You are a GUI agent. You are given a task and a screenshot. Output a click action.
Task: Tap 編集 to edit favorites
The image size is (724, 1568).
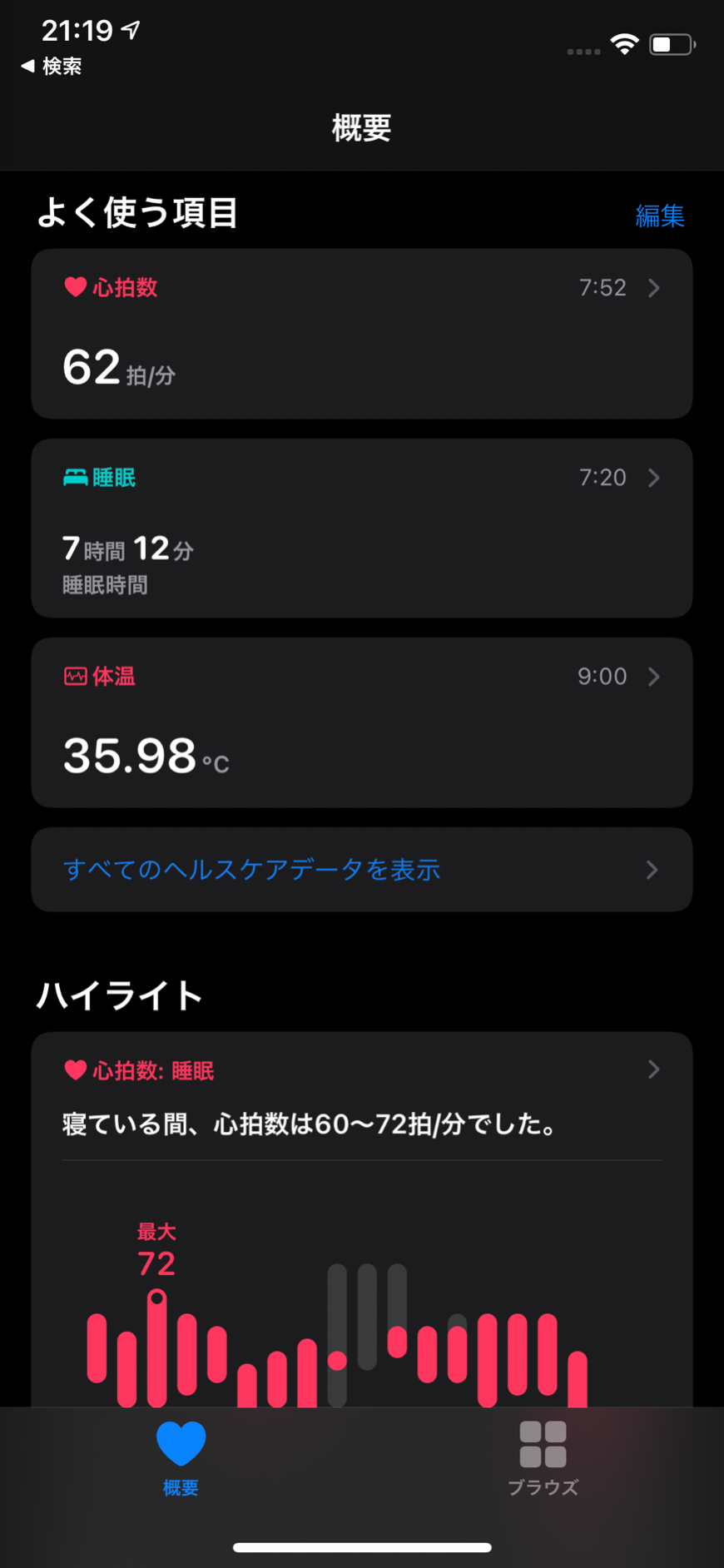pos(659,216)
